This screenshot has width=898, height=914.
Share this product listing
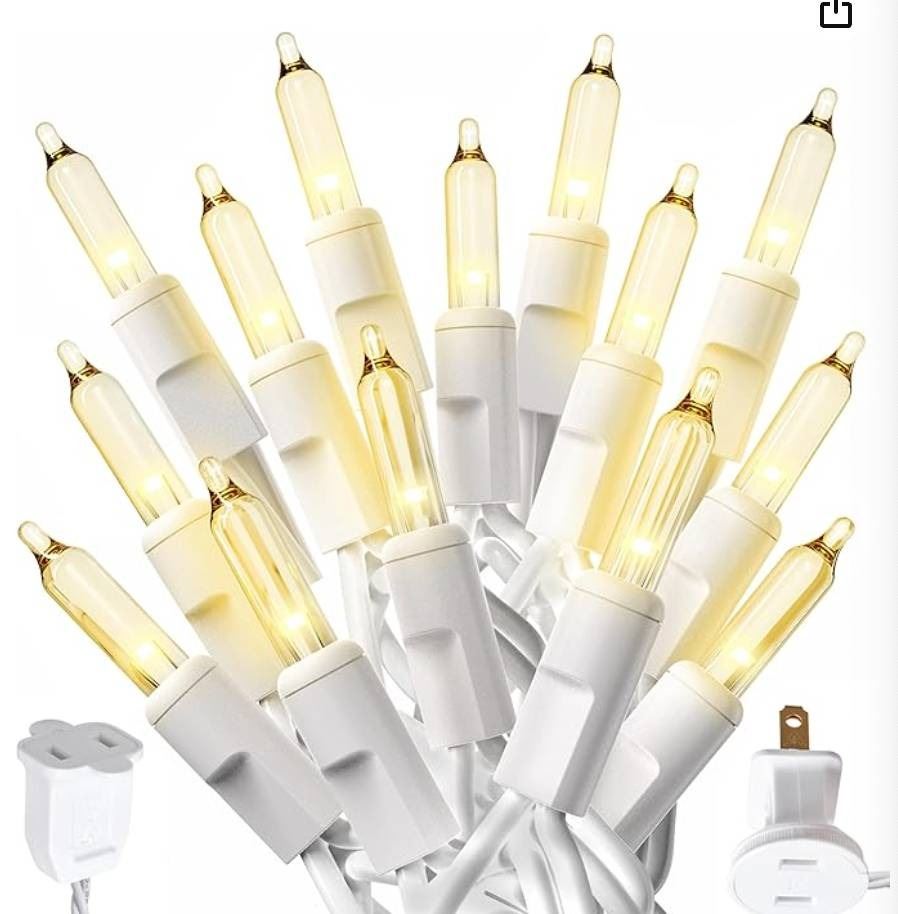(x=835, y=13)
